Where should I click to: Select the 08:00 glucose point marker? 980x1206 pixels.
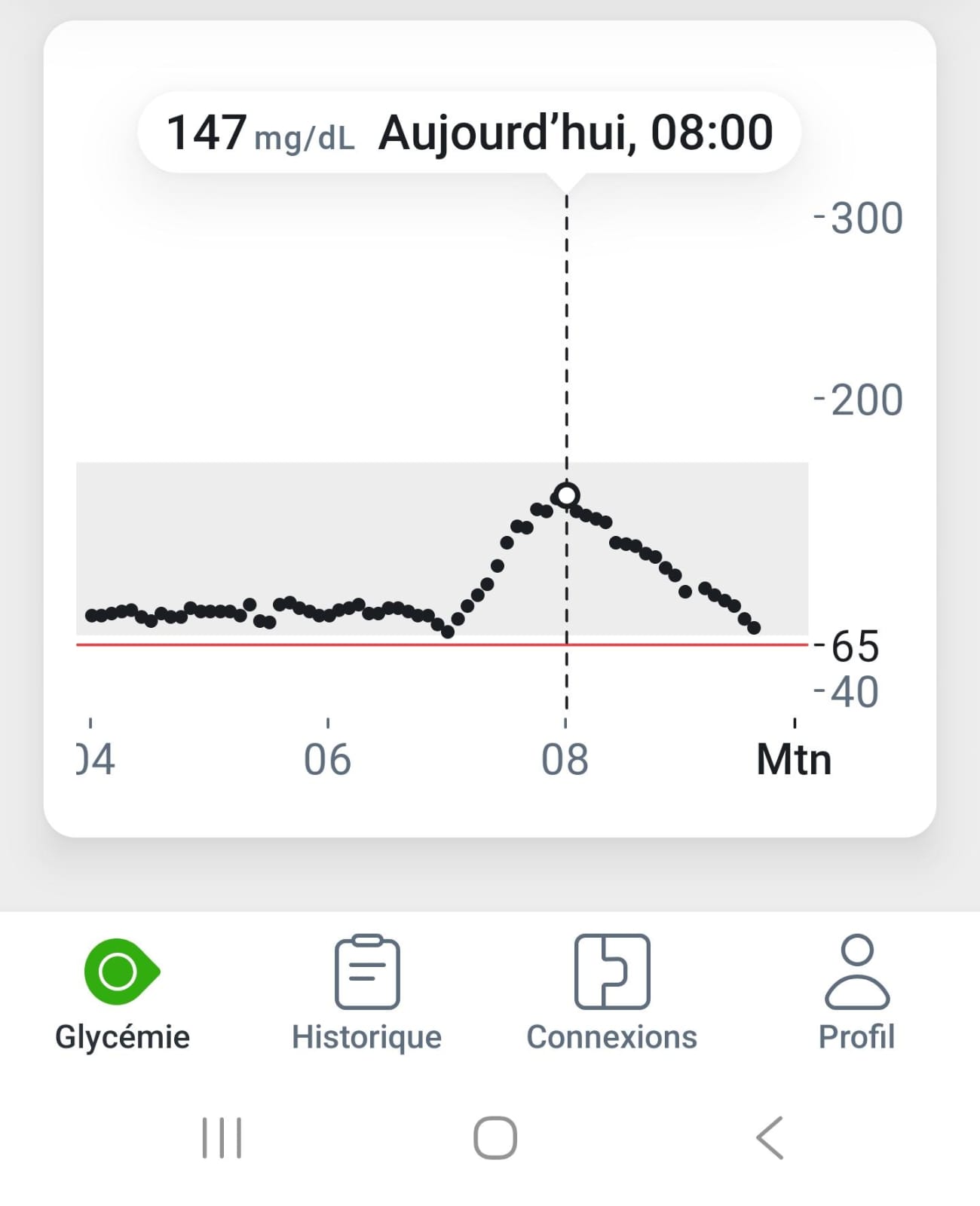point(566,495)
